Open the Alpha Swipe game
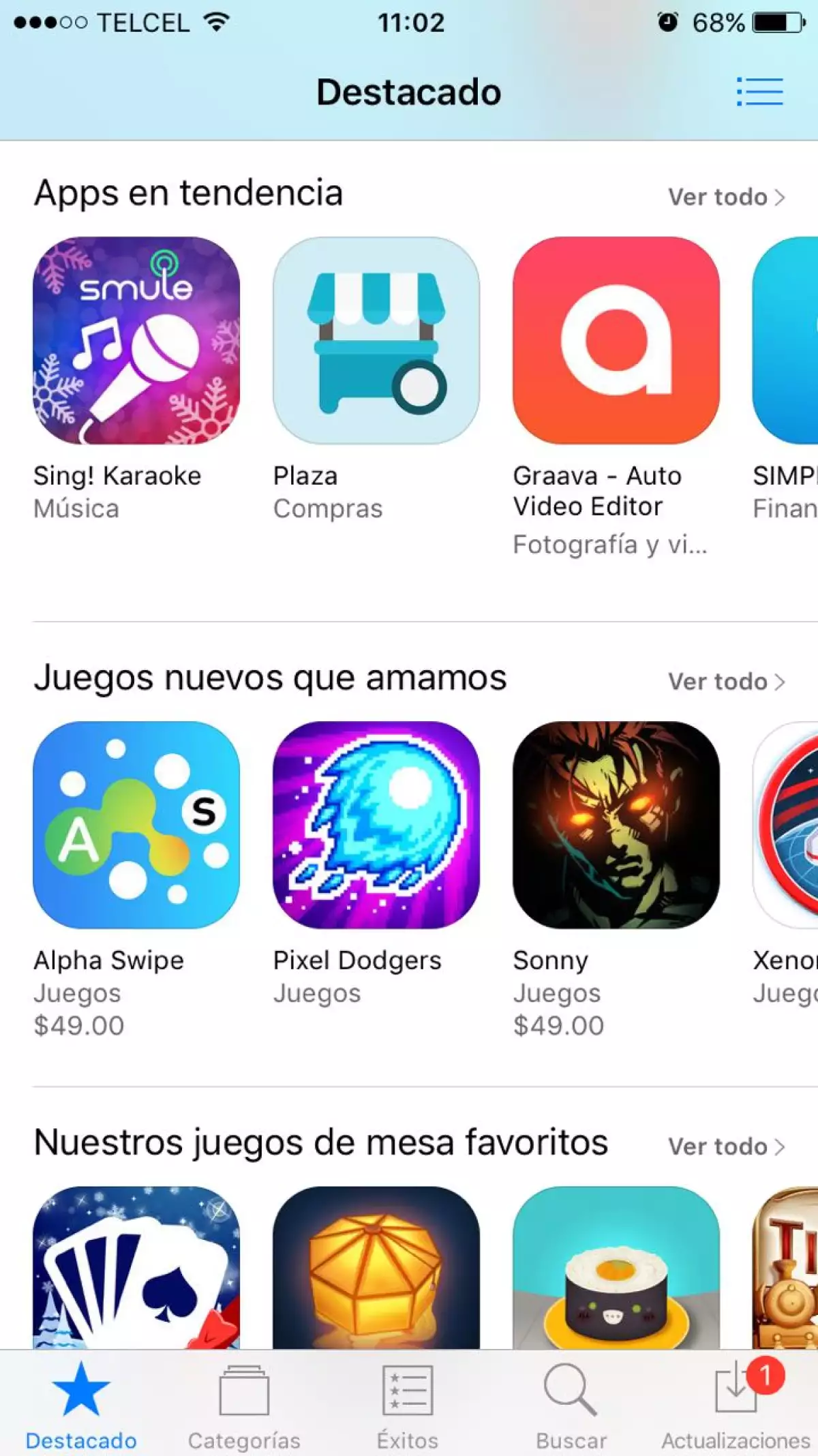Screen dimensions: 818x1456 click(136, 825)
